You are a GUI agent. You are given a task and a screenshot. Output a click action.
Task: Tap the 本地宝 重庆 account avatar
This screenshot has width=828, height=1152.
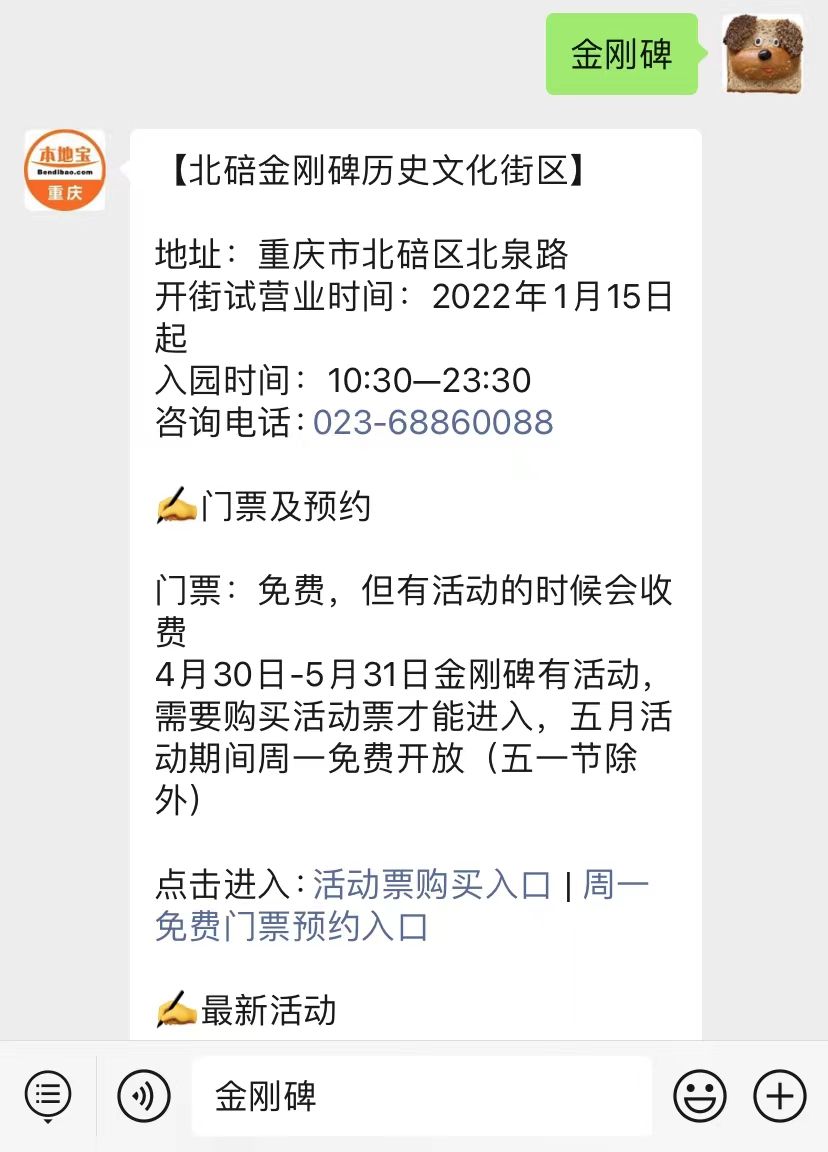click(65, 170)
